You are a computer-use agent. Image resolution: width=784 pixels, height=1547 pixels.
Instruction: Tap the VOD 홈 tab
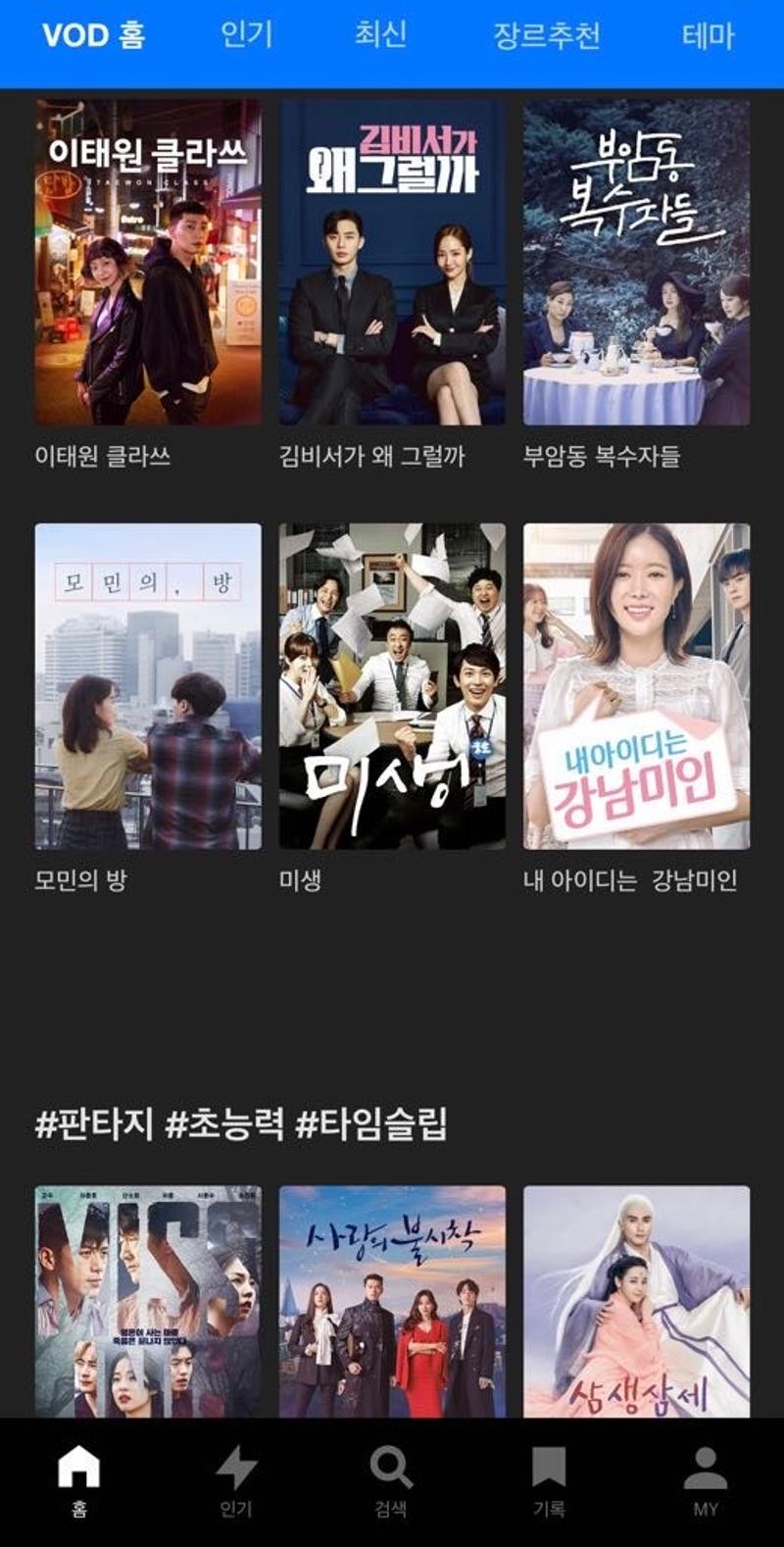click(x=94, y=36)
